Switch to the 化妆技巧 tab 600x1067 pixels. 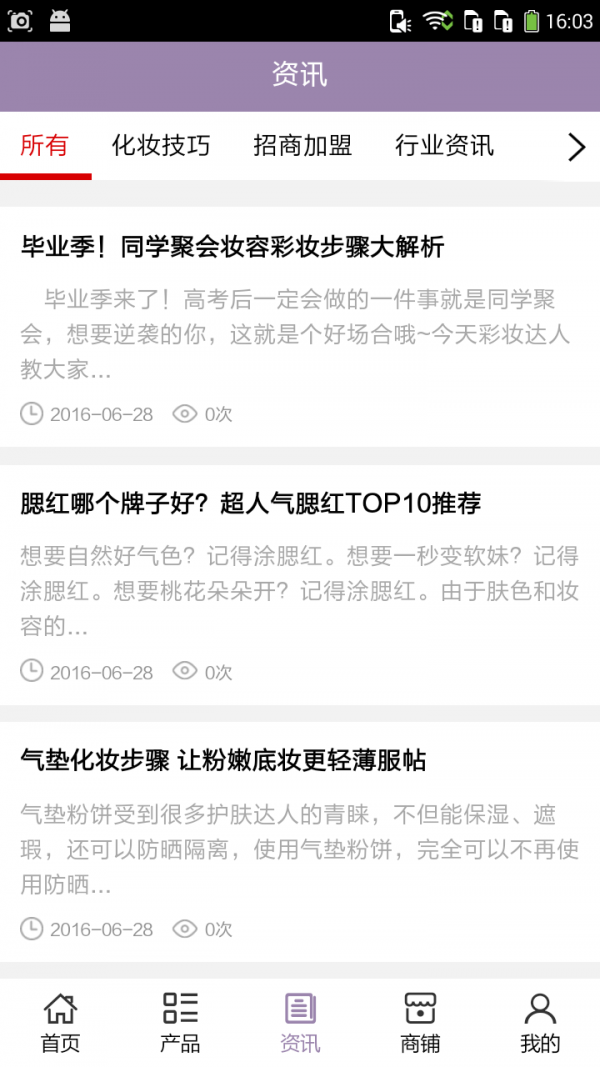(x=161, y=146)
